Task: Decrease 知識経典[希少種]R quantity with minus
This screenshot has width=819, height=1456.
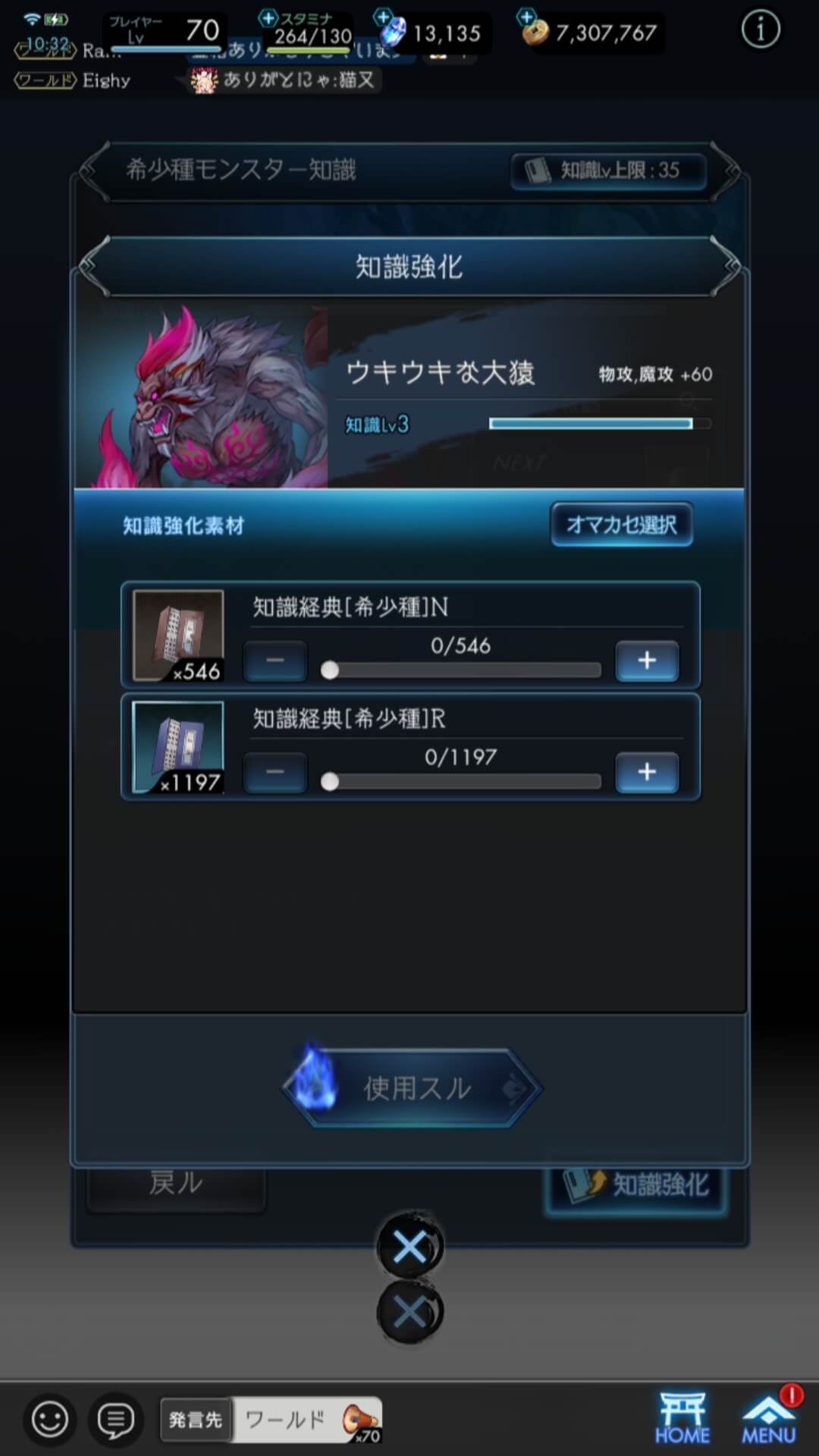Action: [x=275, y=772]
